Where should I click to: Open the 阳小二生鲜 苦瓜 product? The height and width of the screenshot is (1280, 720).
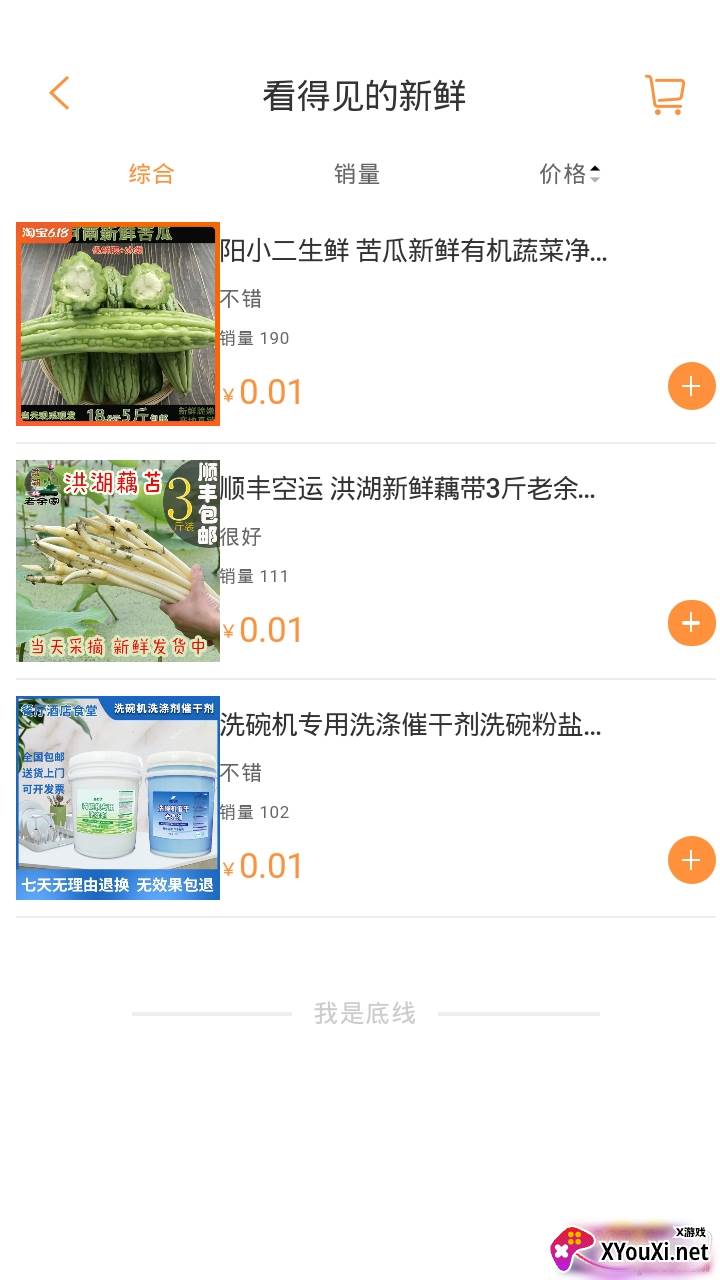click(x=413, y=251)
